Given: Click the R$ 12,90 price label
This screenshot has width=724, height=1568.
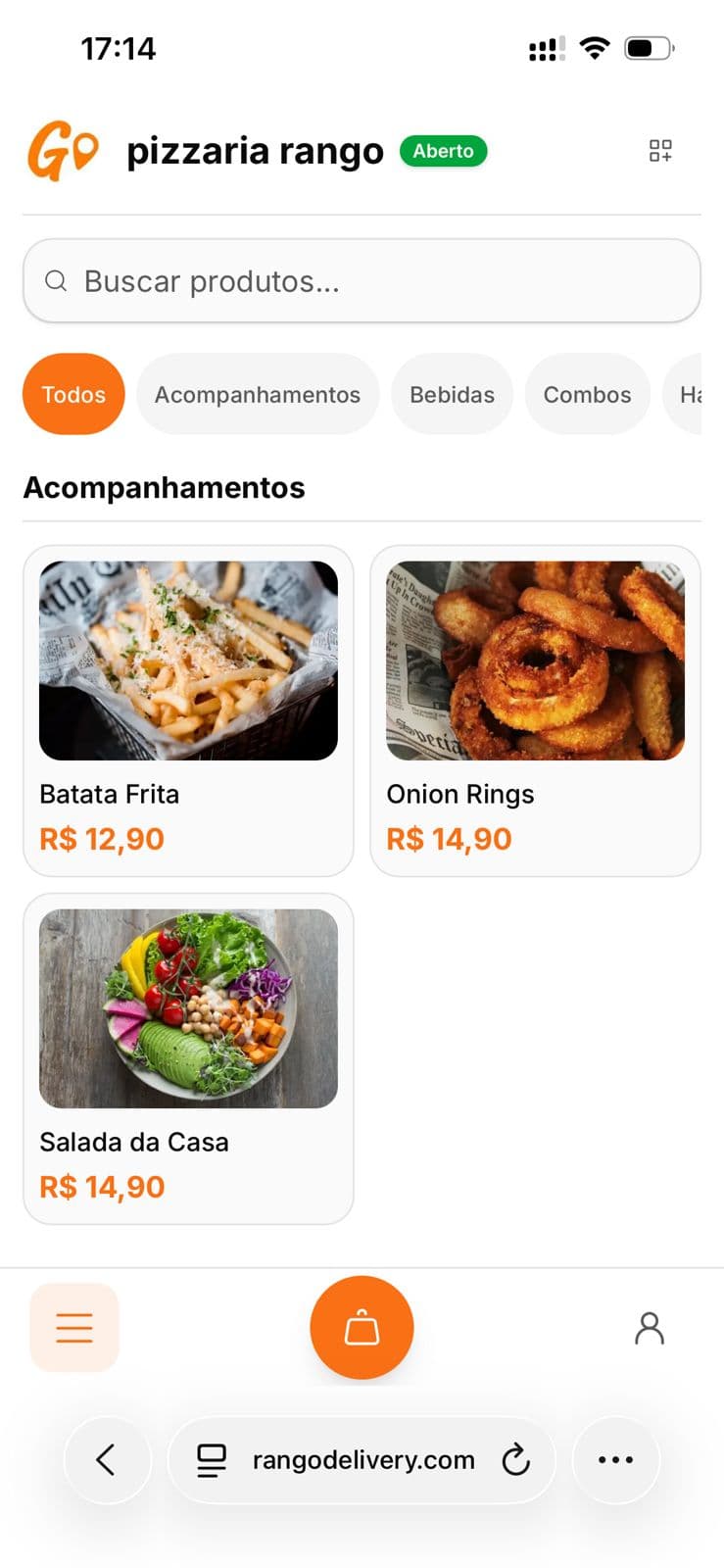Looking at the screenshot, I should pos(101,838).
